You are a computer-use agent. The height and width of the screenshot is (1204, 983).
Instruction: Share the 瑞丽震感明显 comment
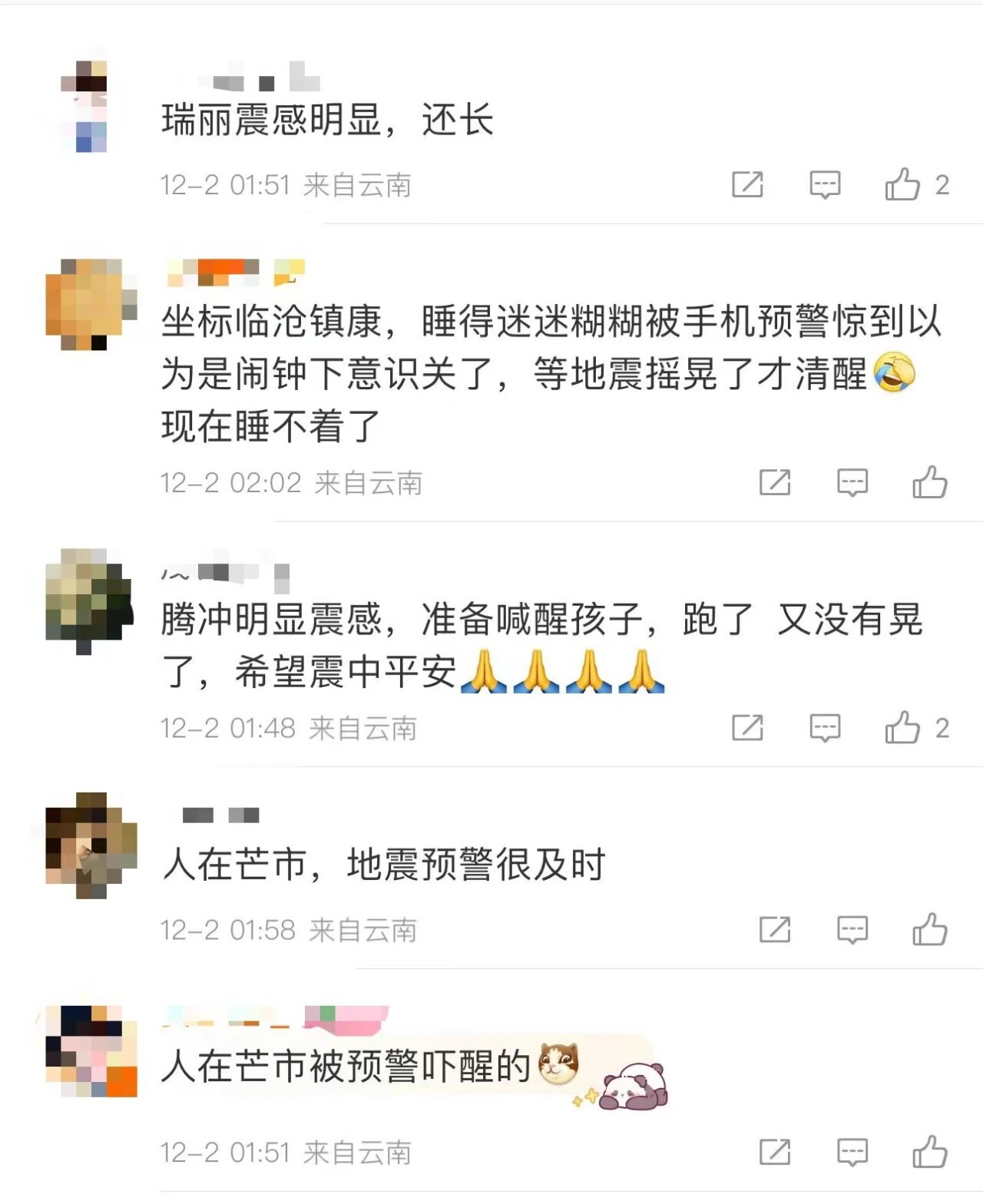pos(747,185)
